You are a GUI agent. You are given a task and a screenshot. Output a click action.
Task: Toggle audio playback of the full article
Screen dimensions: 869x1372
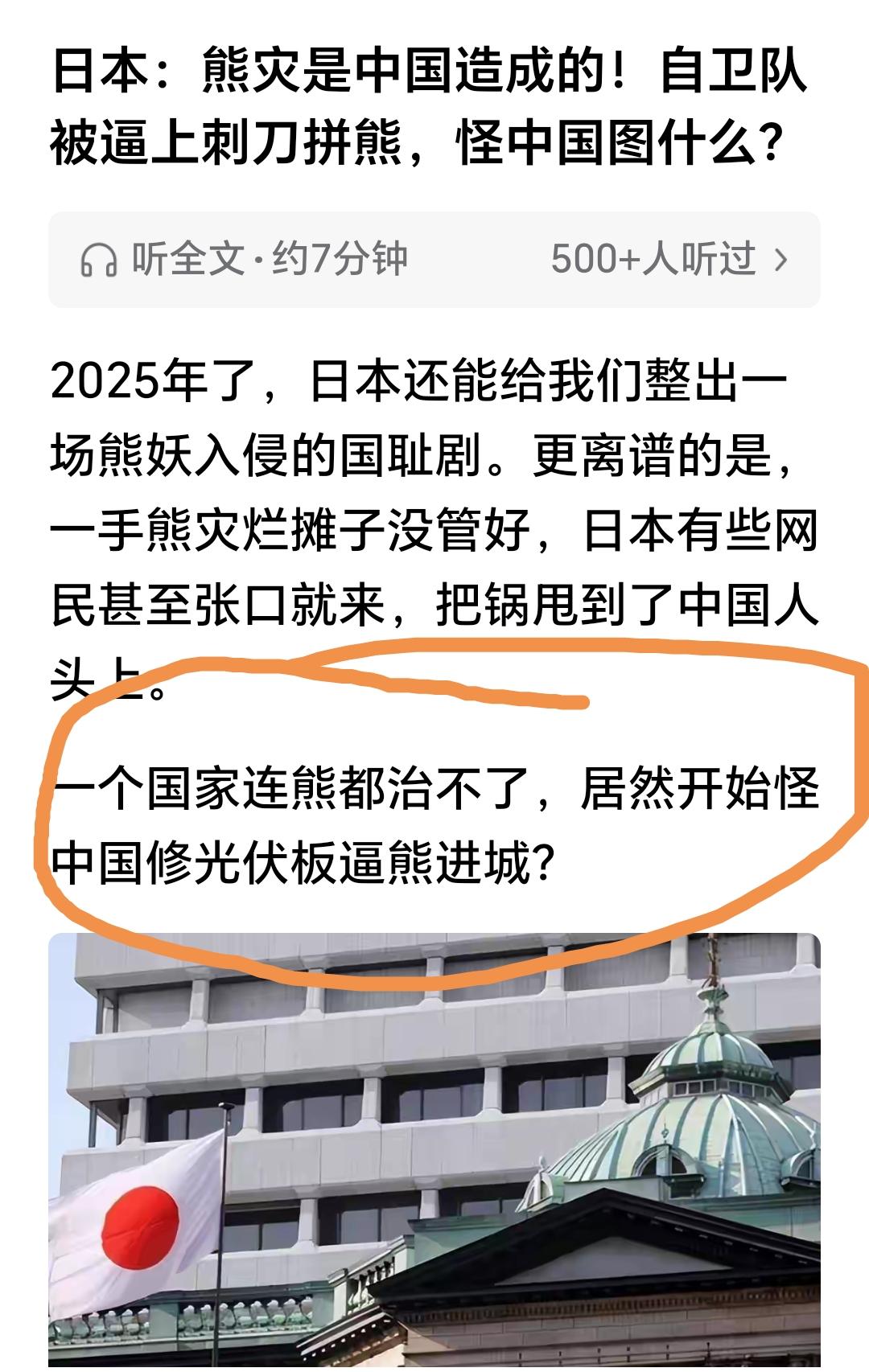(241, 257)
